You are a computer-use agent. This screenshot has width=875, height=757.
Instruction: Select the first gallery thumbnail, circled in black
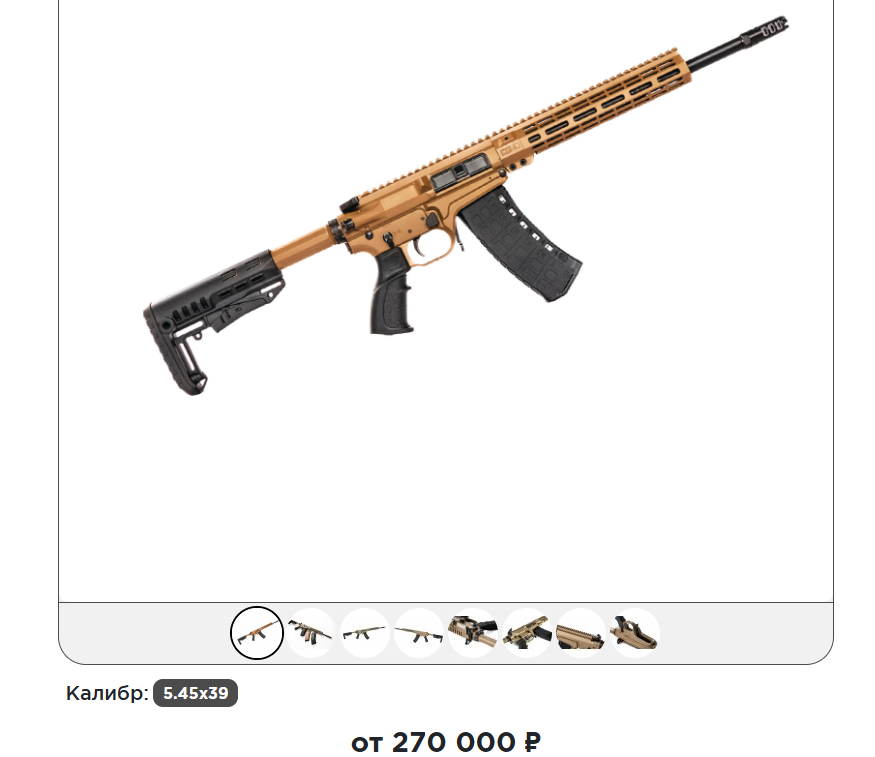click(x=257, y=633)
